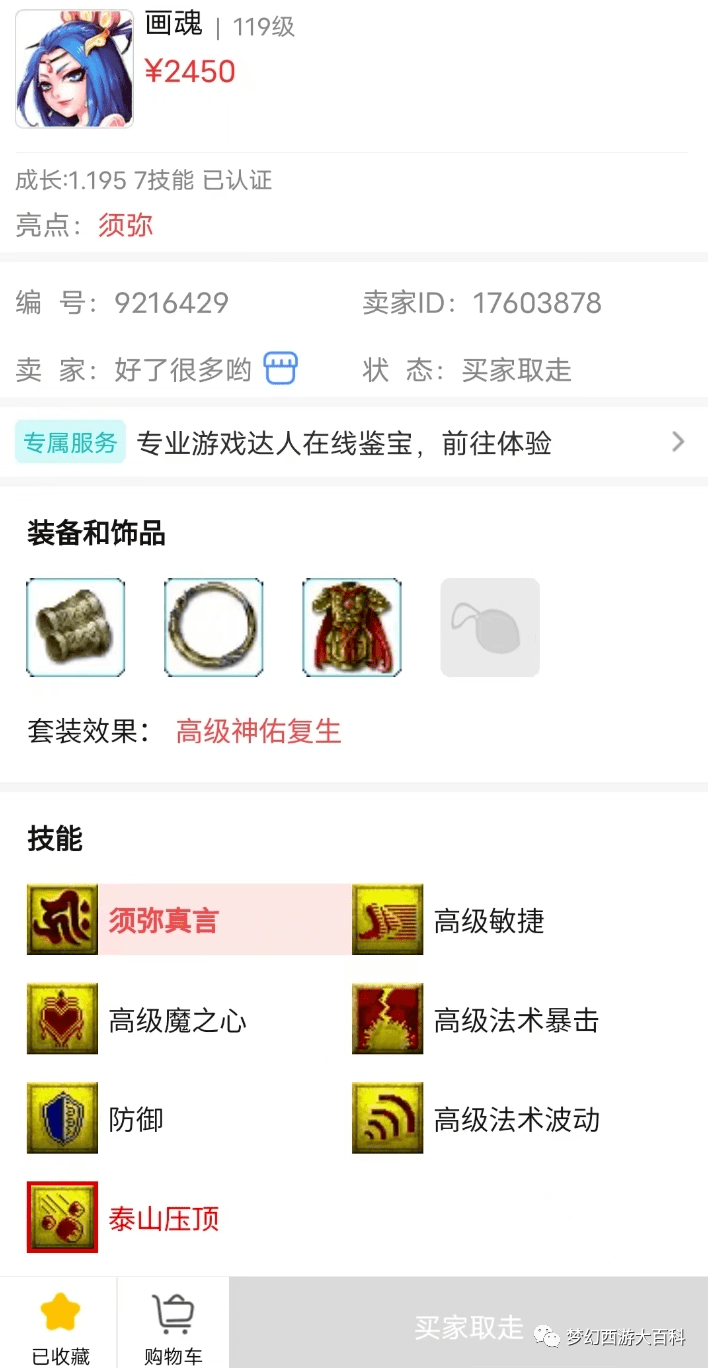This screenshot has height=1368, width=708.
Task: Show the 高级魔之心 skill details
Action: pyautogui.click(x=177, y=1020)
